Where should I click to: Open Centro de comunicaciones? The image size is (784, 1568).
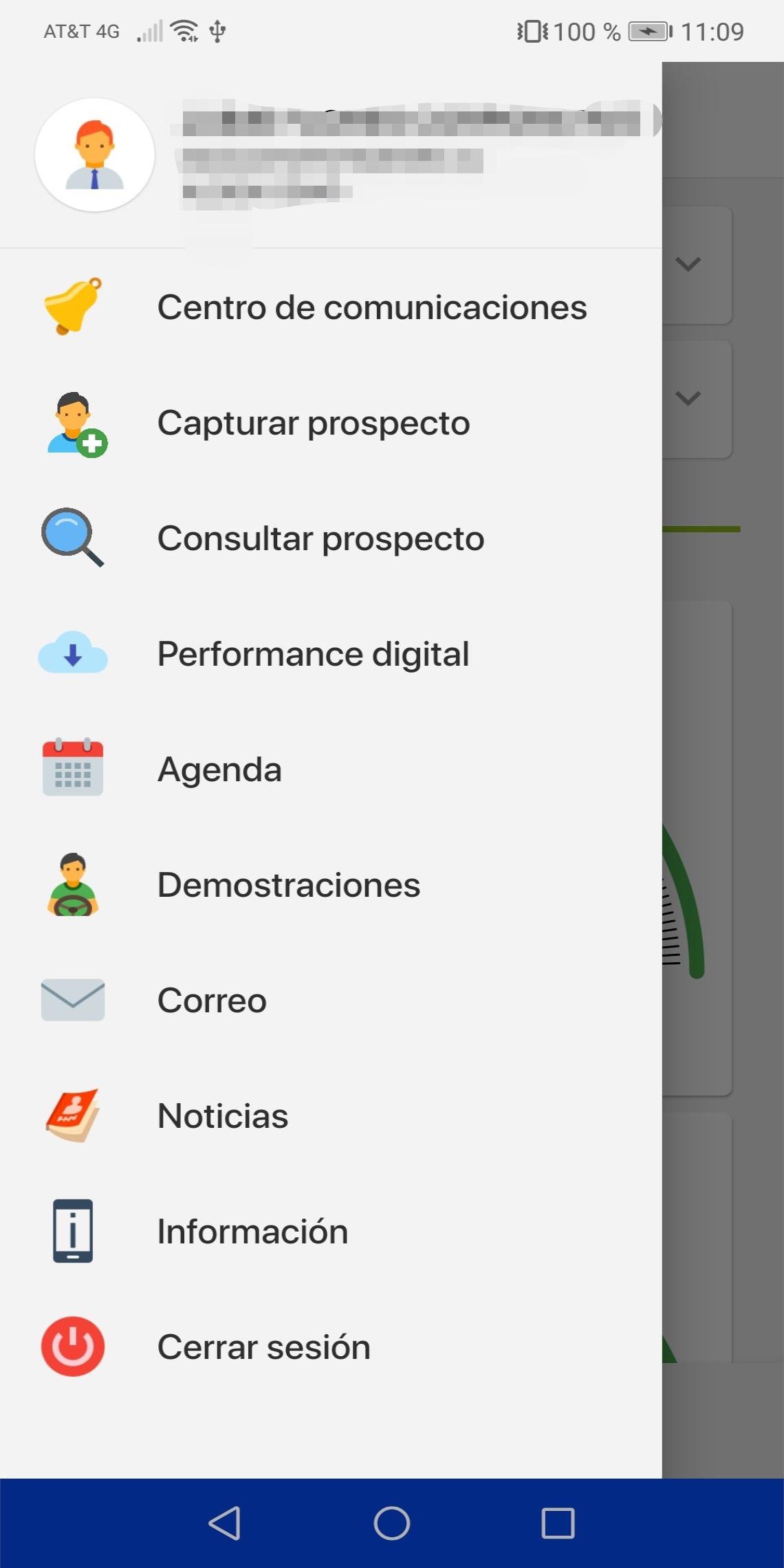(x=371, y=307)
